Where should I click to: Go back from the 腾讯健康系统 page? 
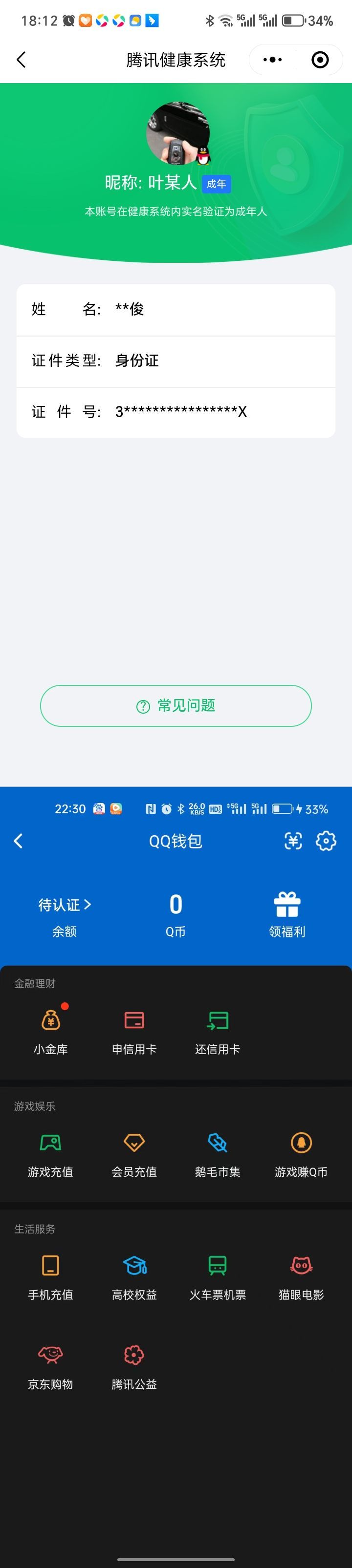coord(22,60)
